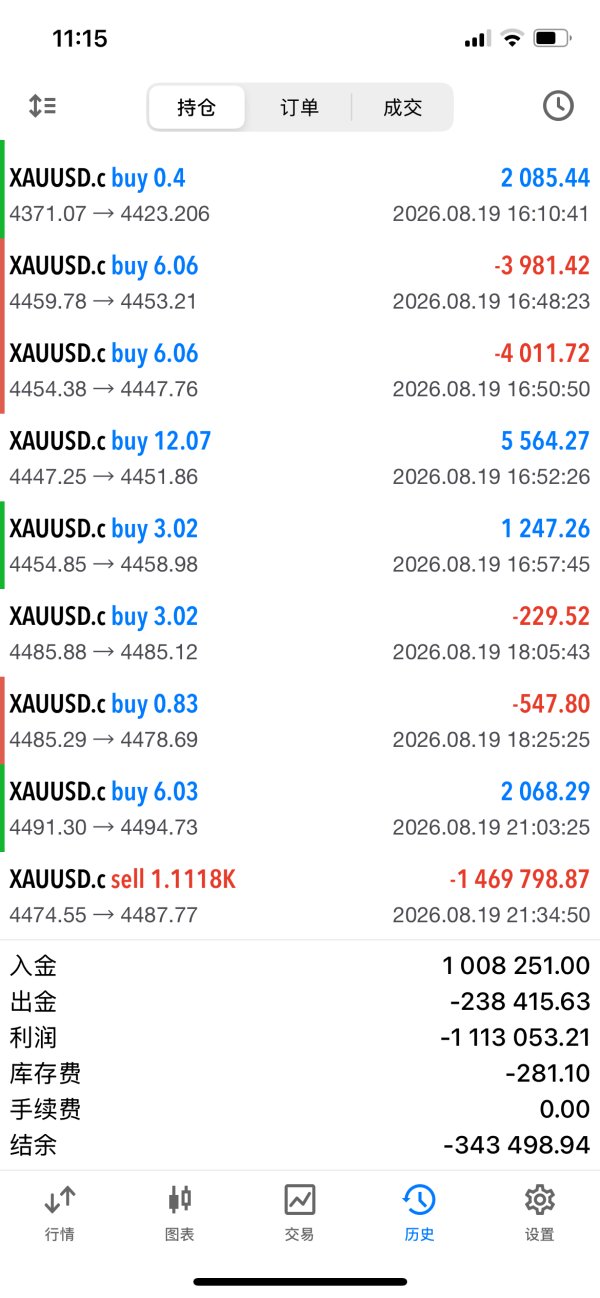Switch to the 成交 segment
The image size is (600, 1298).
pyautogui.click(x=402, y=108)
